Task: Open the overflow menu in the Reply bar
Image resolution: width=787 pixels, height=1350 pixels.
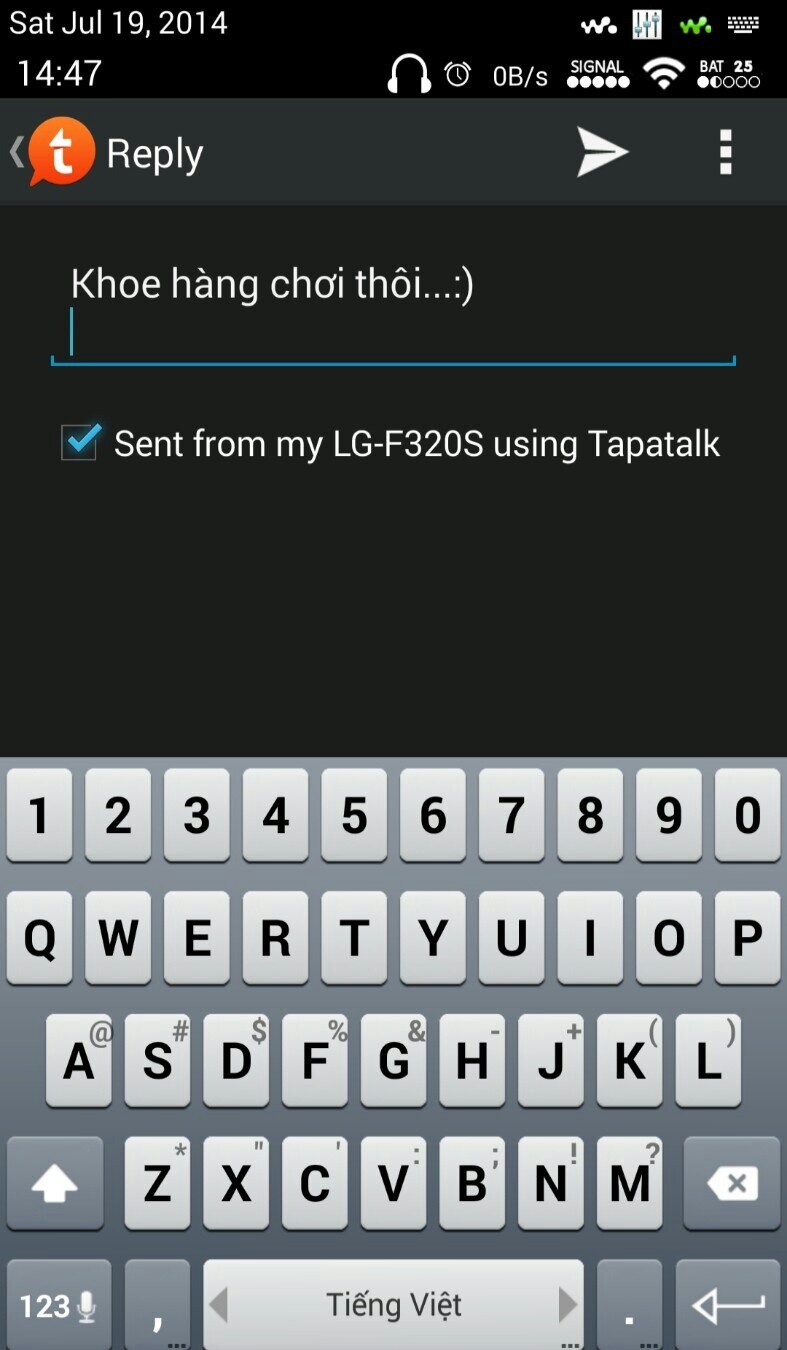Action: [x=724, y=152]
